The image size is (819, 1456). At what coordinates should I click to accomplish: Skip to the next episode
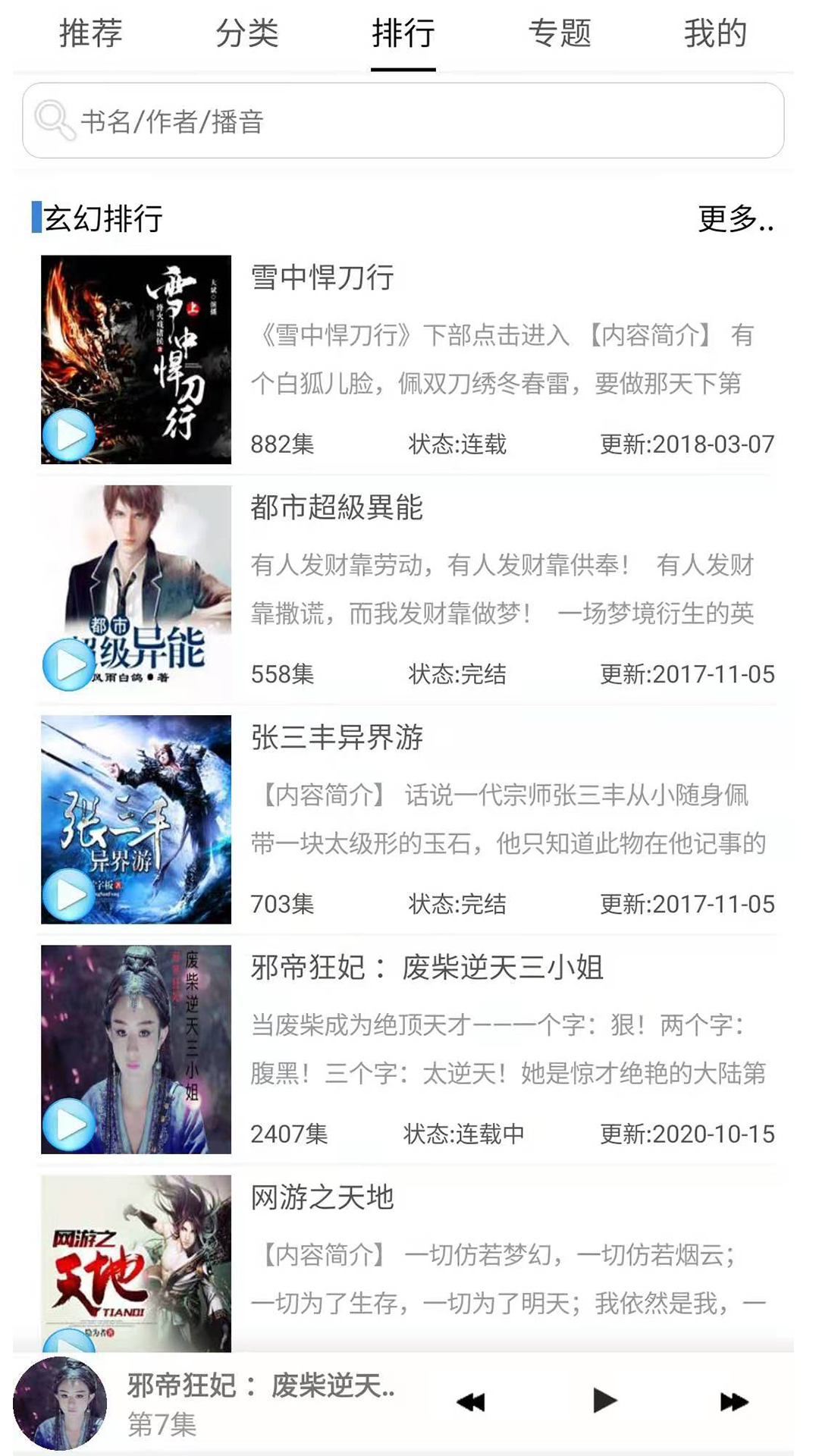(733, 1402)
